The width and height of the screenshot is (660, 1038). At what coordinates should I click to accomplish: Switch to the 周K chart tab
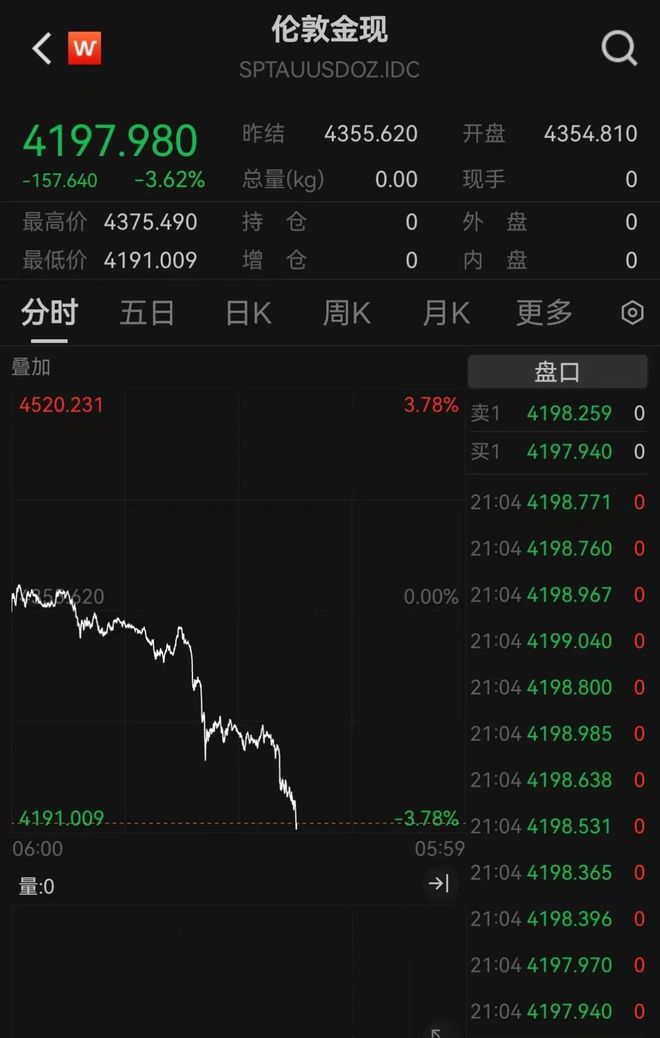346,313
